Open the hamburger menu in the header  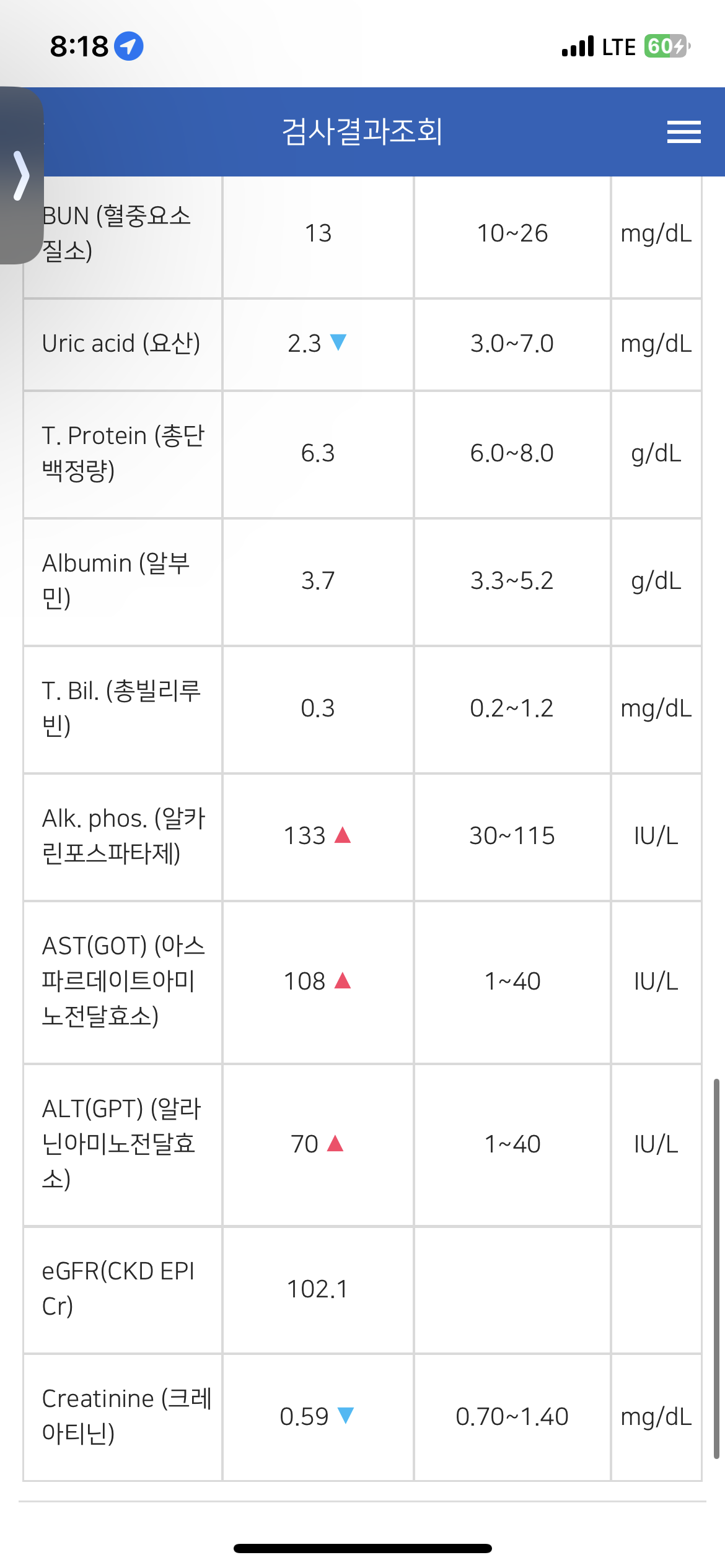pos(683,132)
